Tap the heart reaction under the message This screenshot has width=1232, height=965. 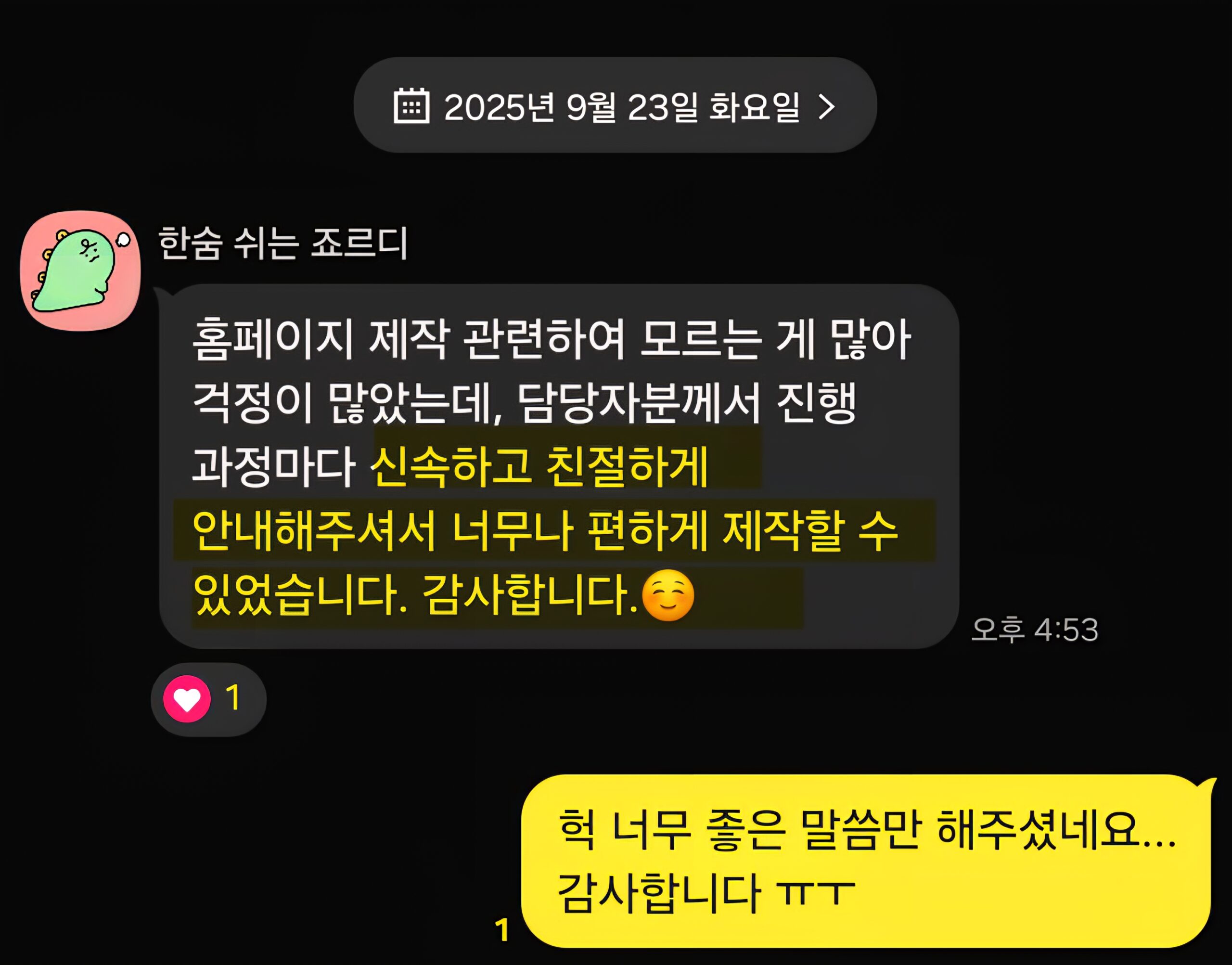(x=207, y=699)
